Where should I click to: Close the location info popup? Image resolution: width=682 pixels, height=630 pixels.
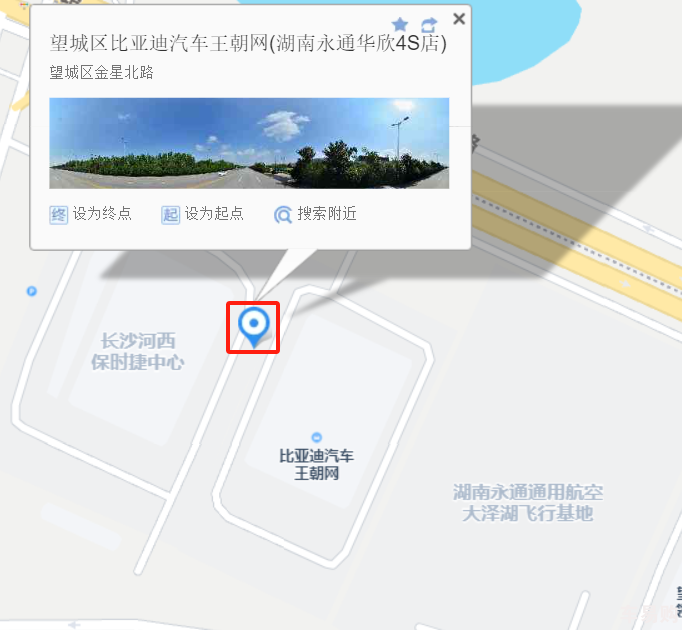point(459,19)
